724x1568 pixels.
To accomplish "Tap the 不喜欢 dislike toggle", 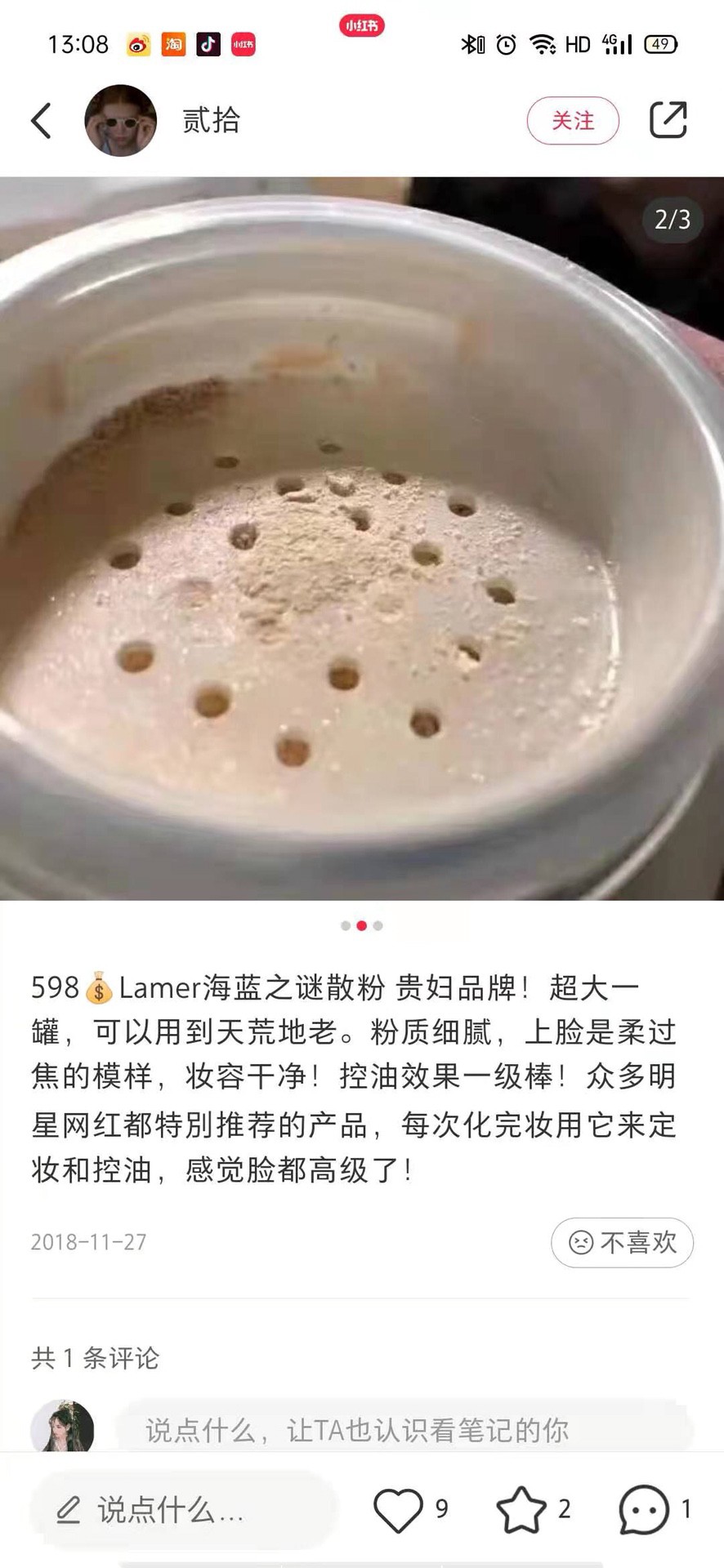I will 622,1242.
